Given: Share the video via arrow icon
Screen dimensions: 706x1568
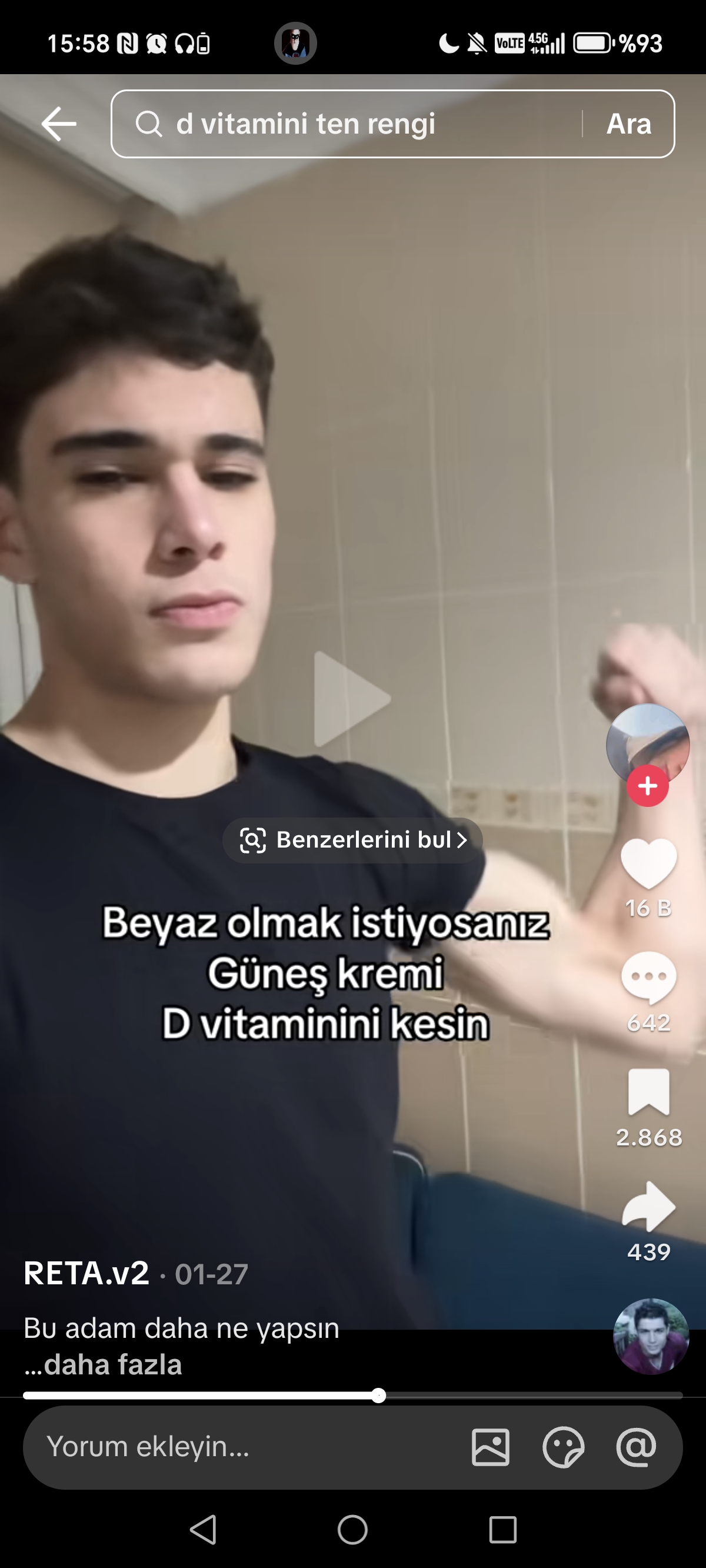Looking at the screenshot, I should pos(648,1206).
